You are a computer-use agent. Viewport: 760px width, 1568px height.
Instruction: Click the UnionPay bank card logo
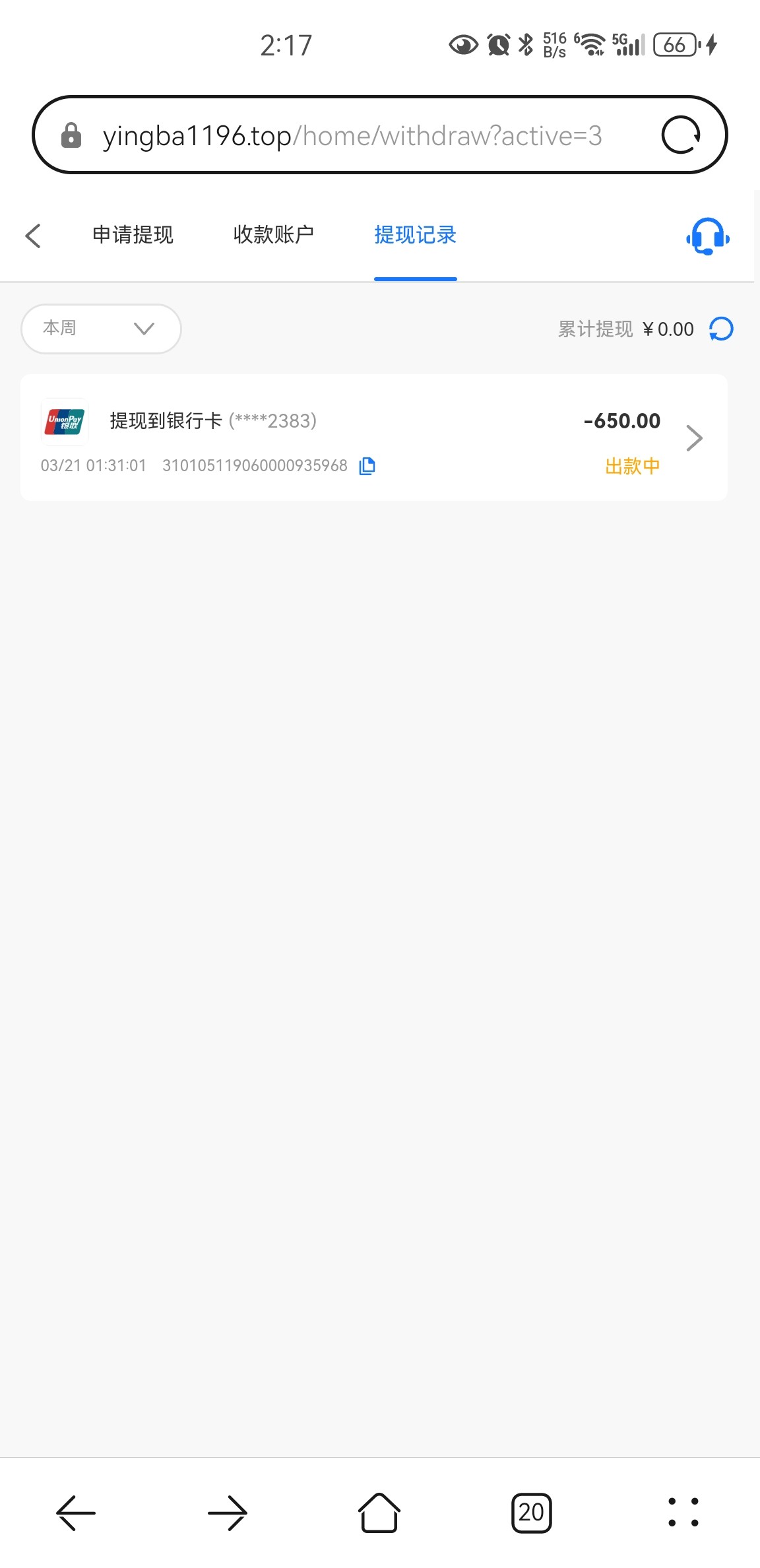(64, 422)
